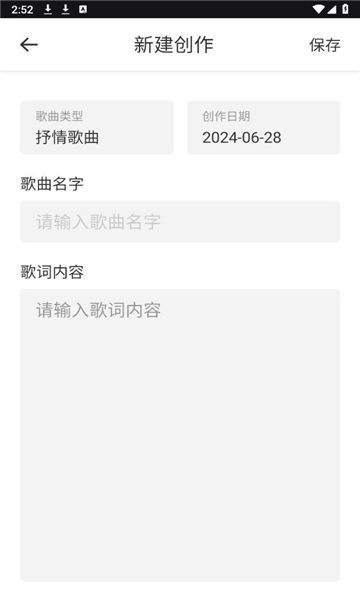Screen dimensions: 360x600
Task: Change the 创作日期 creation date
Action: (x=264, y=127)
